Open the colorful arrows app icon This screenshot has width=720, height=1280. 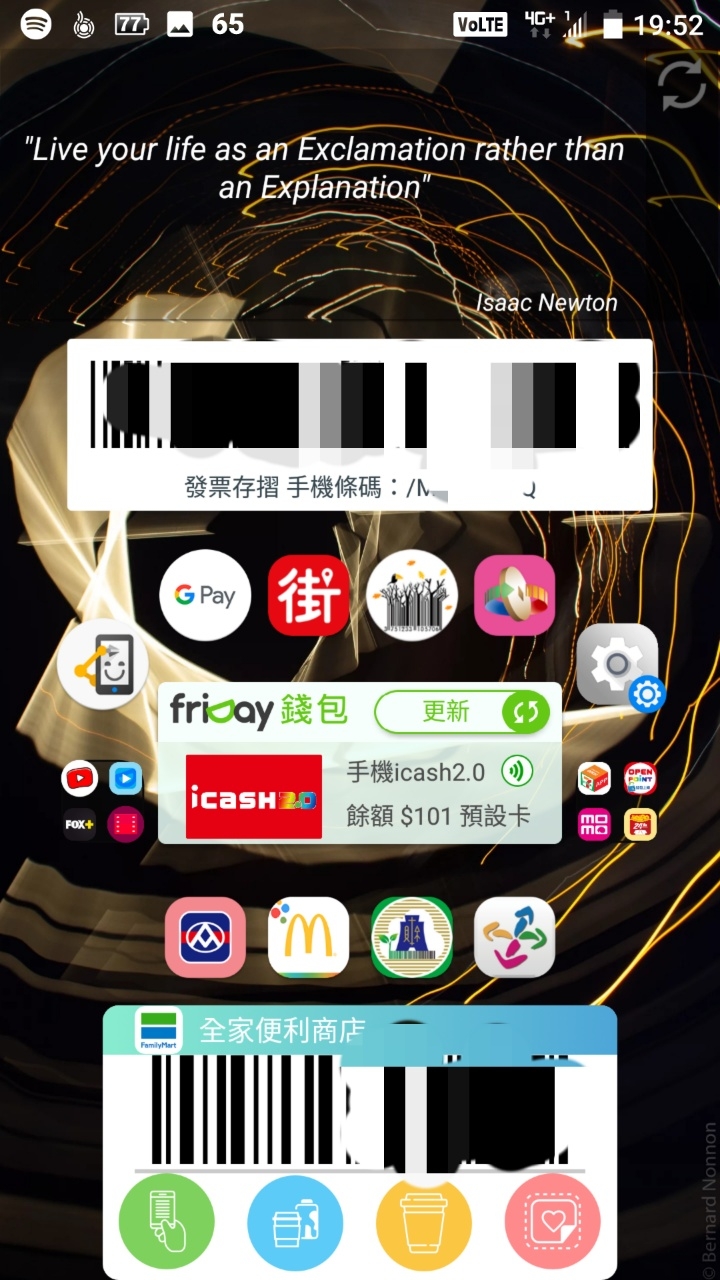(514, 937)
